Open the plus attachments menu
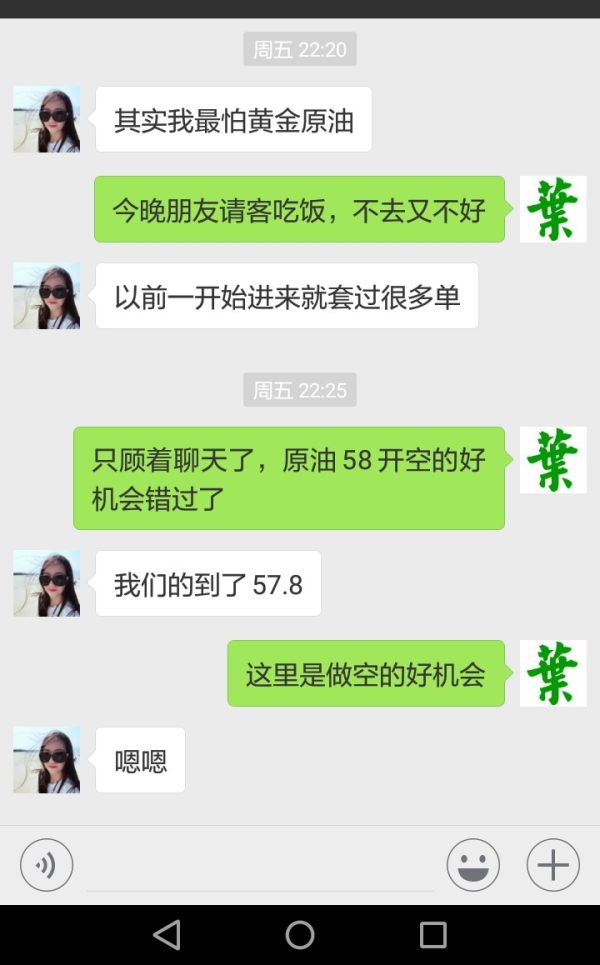 click(x=553, y=865)
